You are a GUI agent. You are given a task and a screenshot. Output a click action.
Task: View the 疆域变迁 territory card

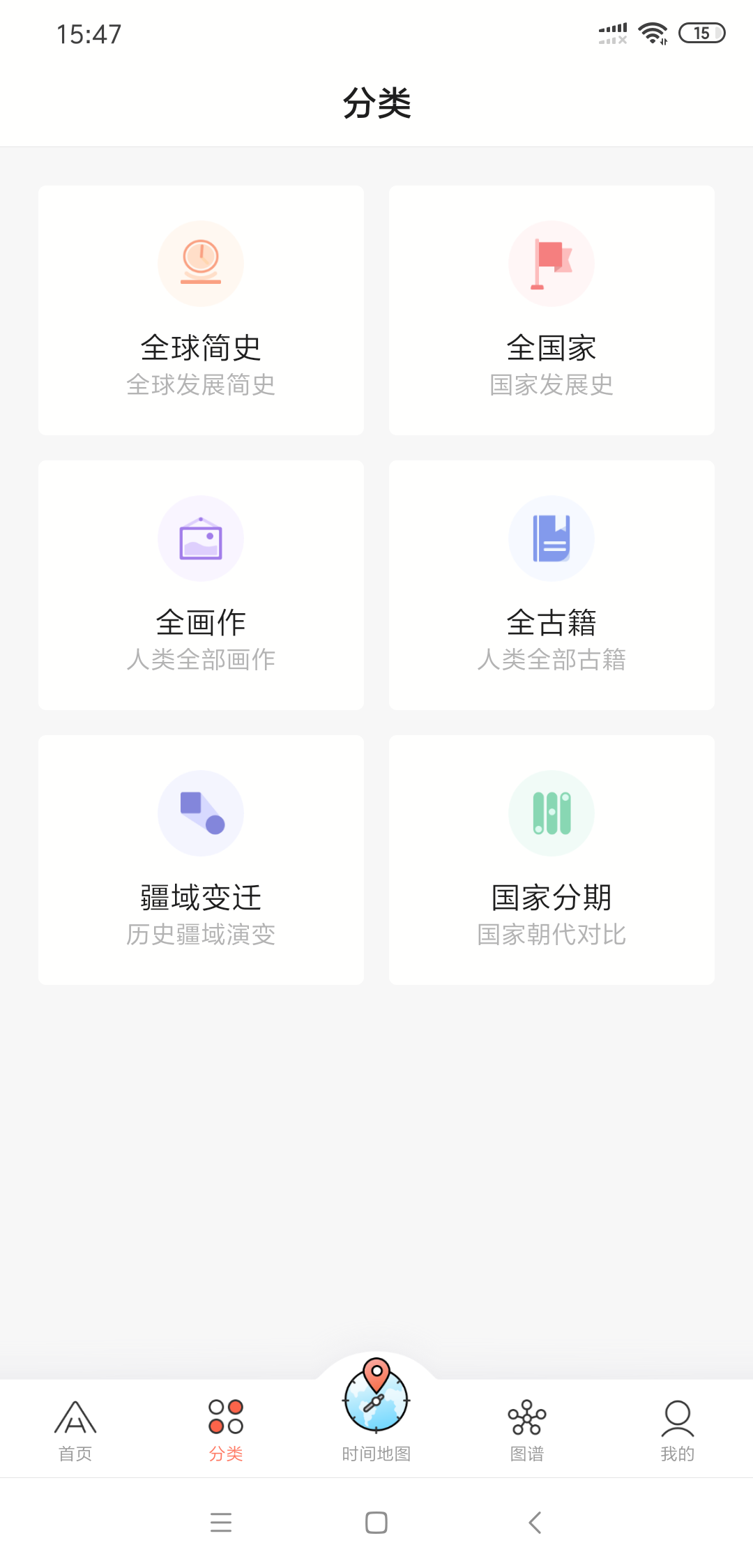201,860
